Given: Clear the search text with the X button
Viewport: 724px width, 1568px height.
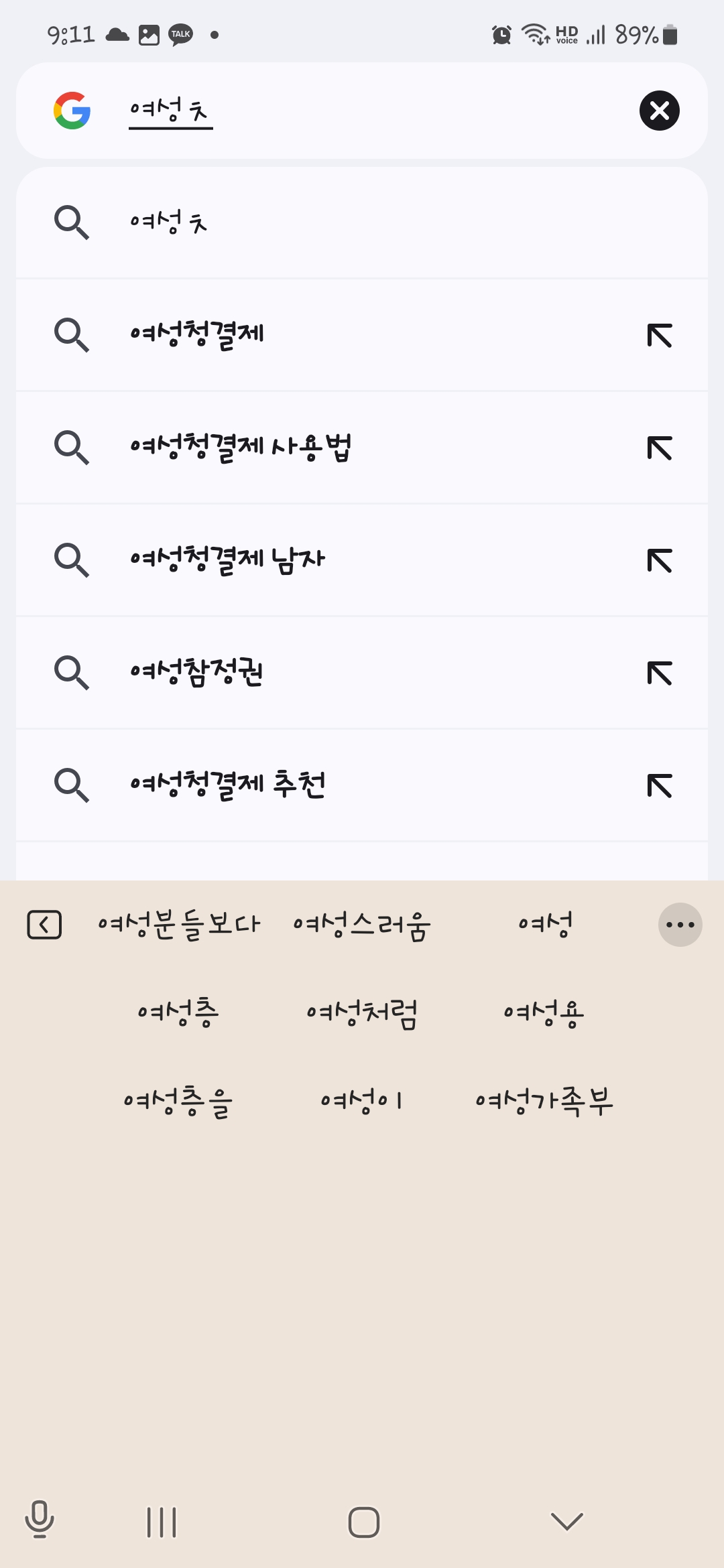Looking at the screenshot, I should tap(660, 111).
